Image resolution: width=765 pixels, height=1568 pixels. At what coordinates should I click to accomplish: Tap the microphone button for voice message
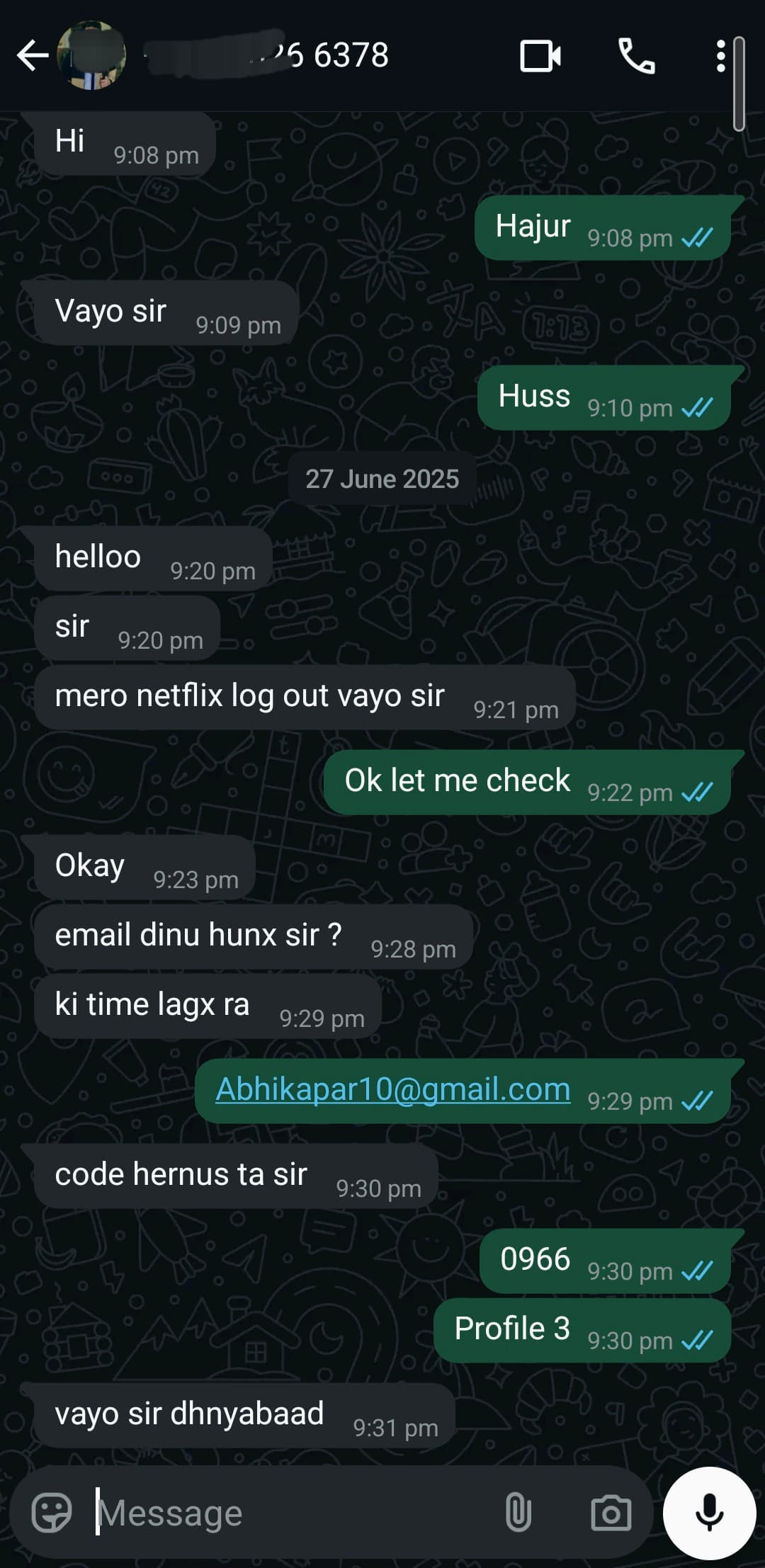(x=709, y=1513)
